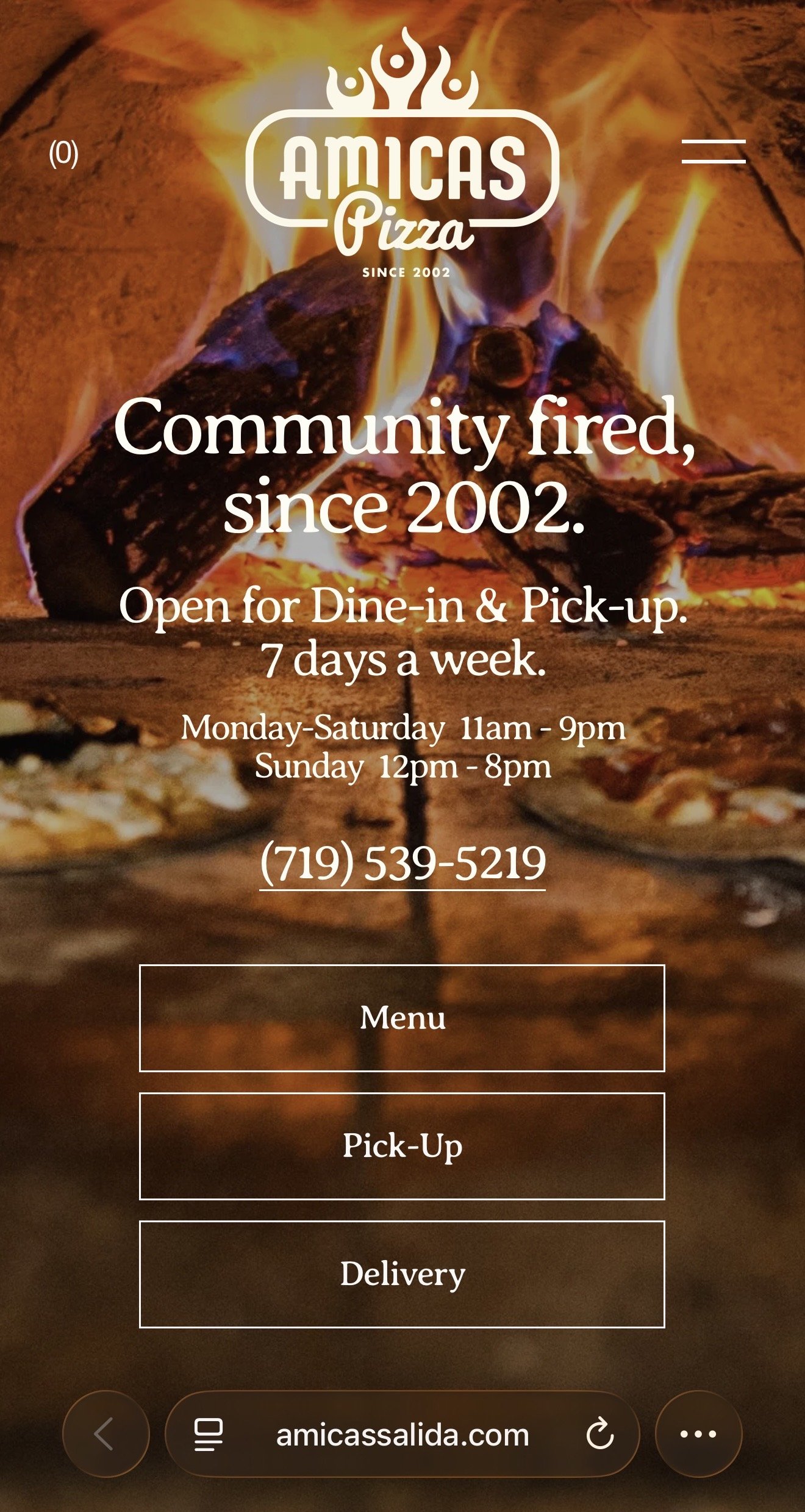Screen dimensions: 805x1512
Task: Choose the Delivery button
Action: click(x=402, y=1274)
